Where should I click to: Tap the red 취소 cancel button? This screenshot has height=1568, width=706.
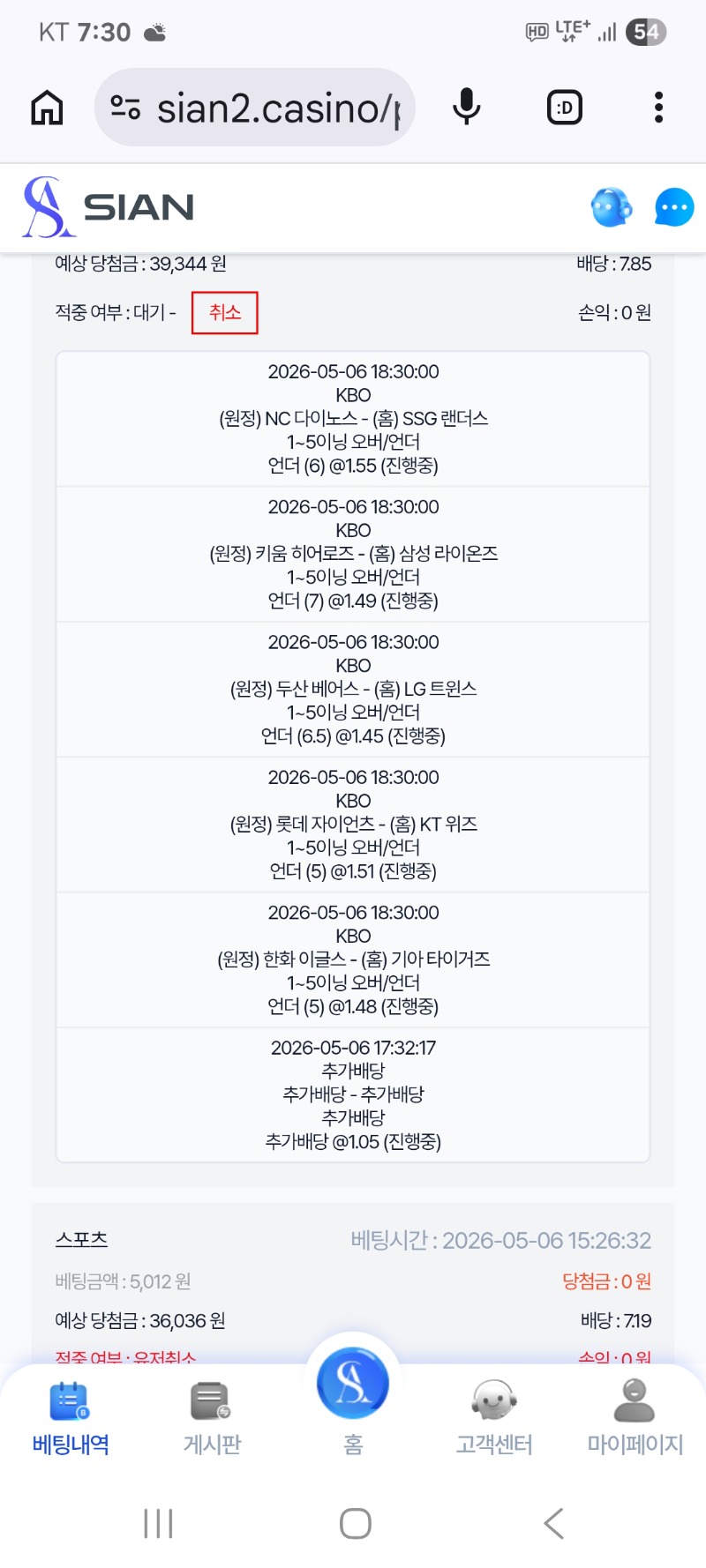point(225,312)
